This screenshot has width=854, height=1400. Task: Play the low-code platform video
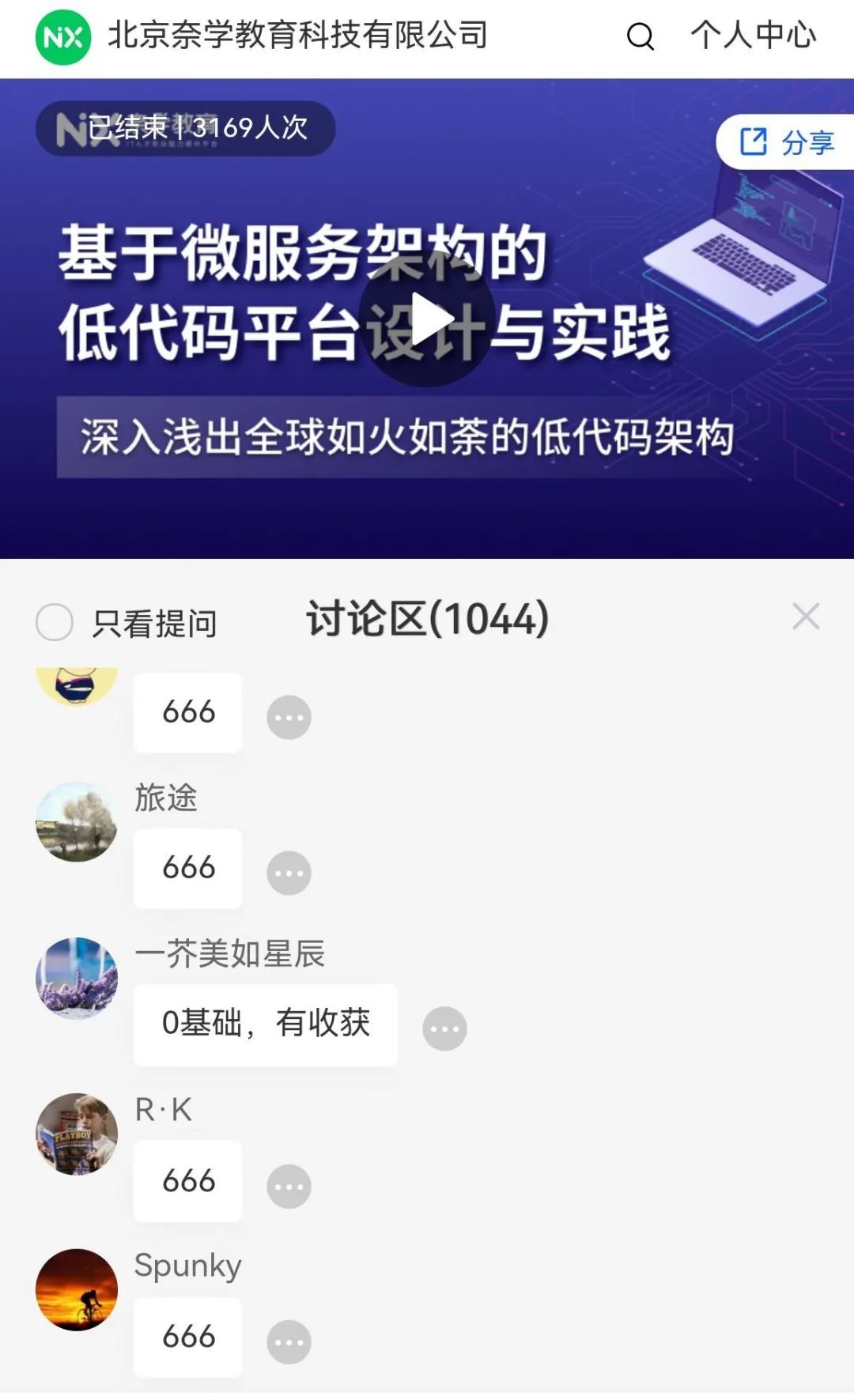coord(427,319)
